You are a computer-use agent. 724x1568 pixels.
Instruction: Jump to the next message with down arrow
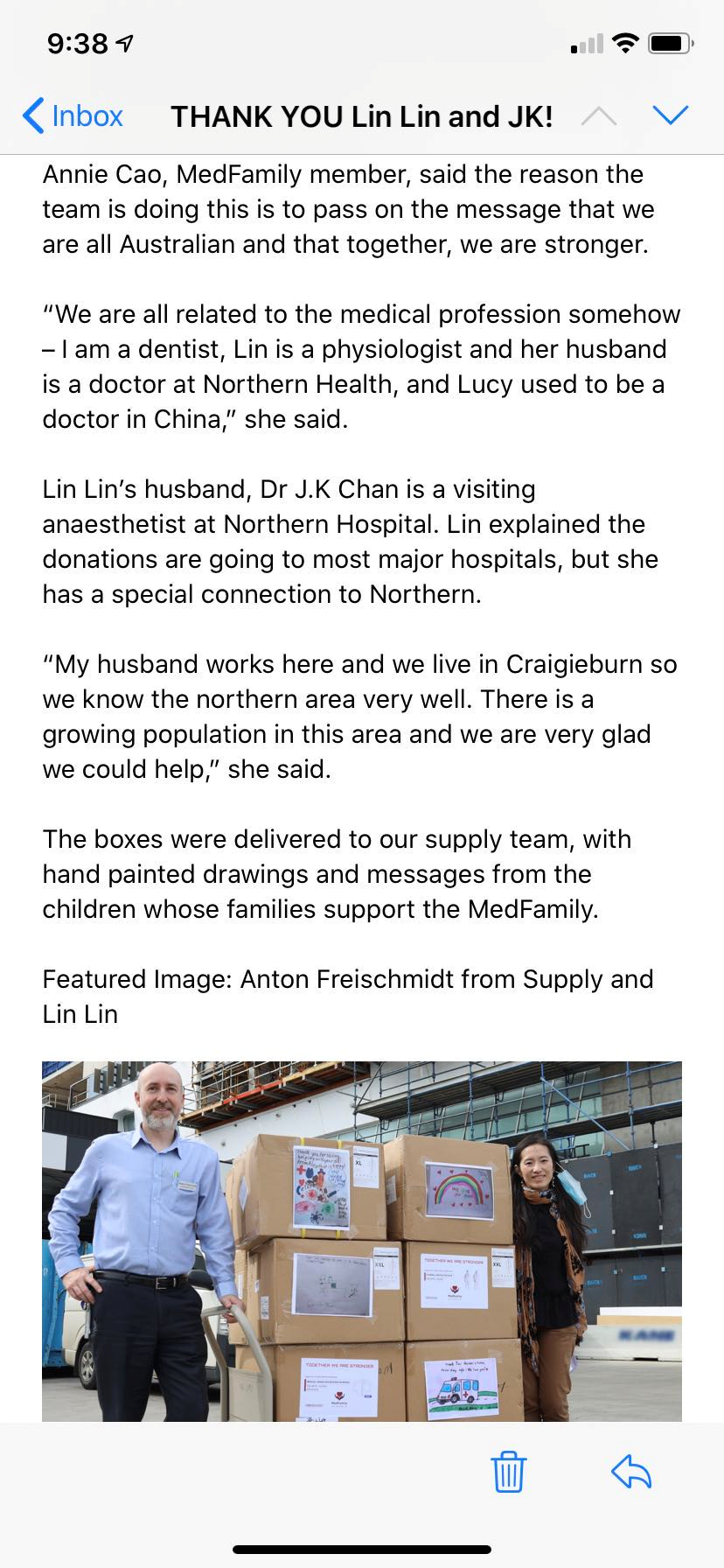point(671,115)
